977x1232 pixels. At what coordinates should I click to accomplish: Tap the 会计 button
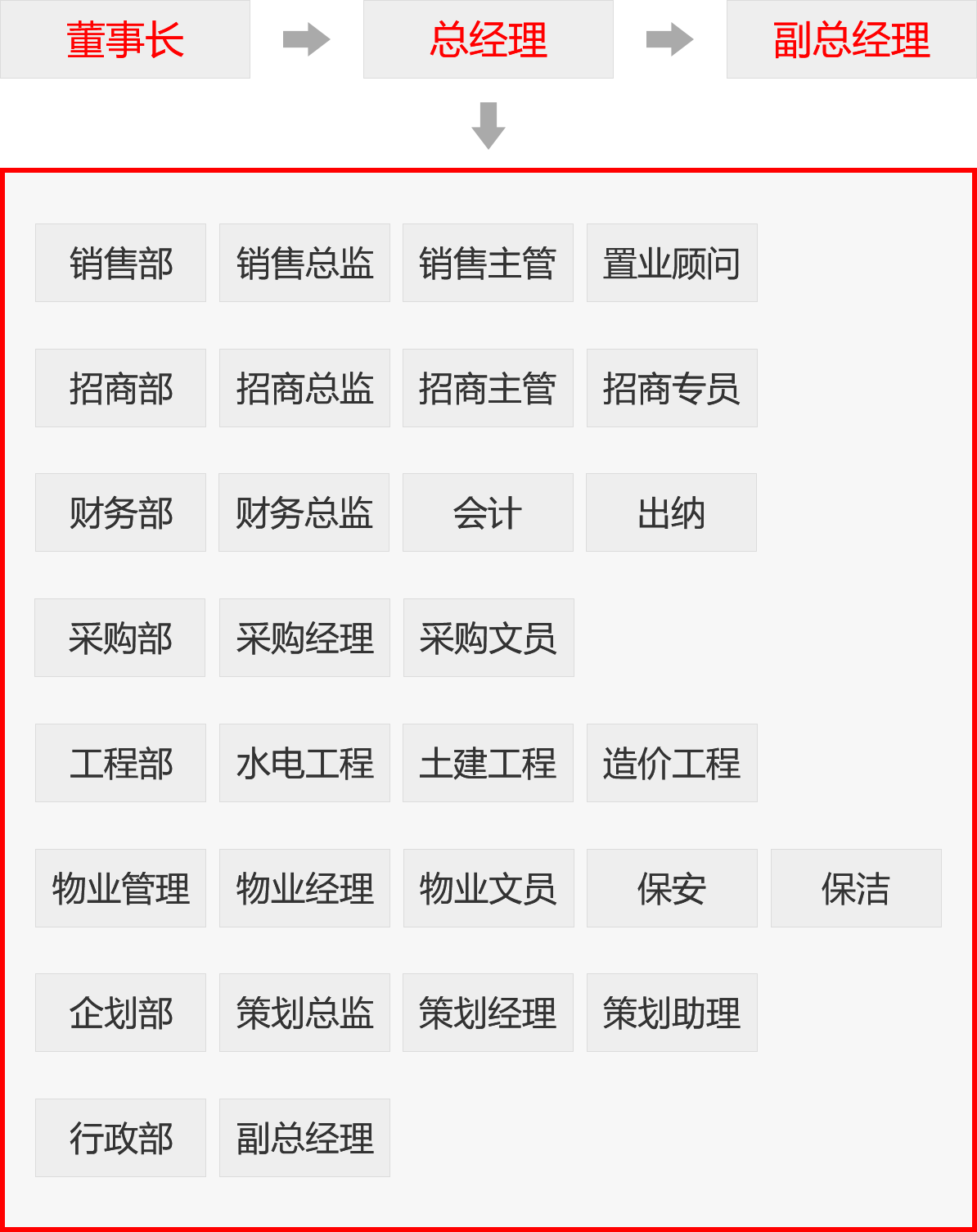tap(488, 512)
